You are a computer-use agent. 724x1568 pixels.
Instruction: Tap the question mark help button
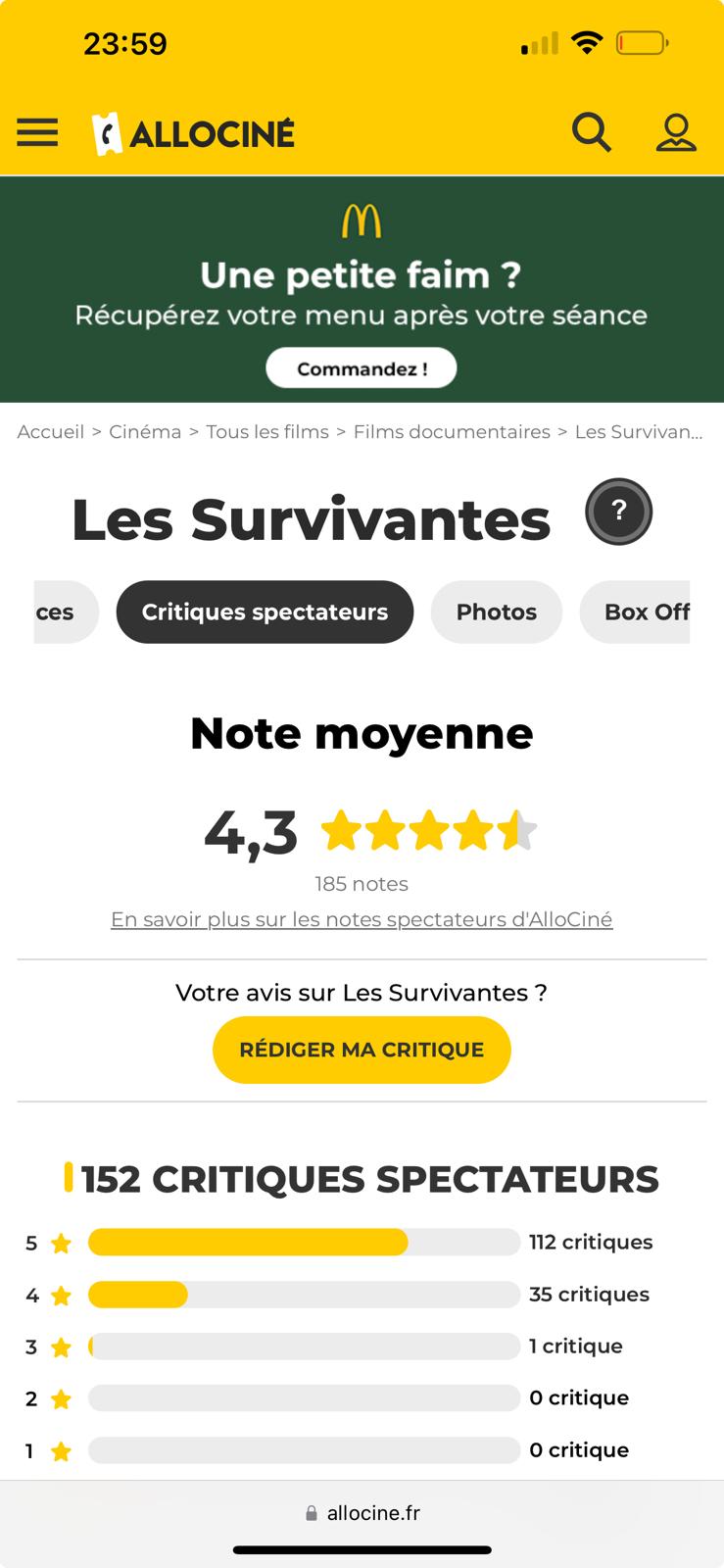(618, 512)
